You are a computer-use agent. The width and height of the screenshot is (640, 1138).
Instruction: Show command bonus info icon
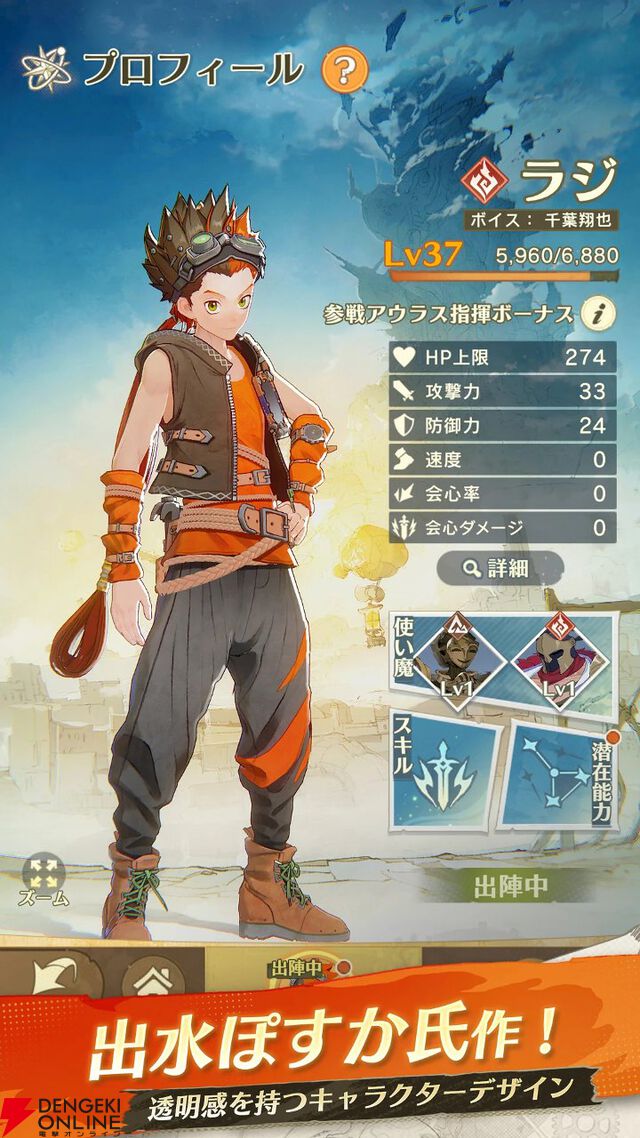[598, 313]
